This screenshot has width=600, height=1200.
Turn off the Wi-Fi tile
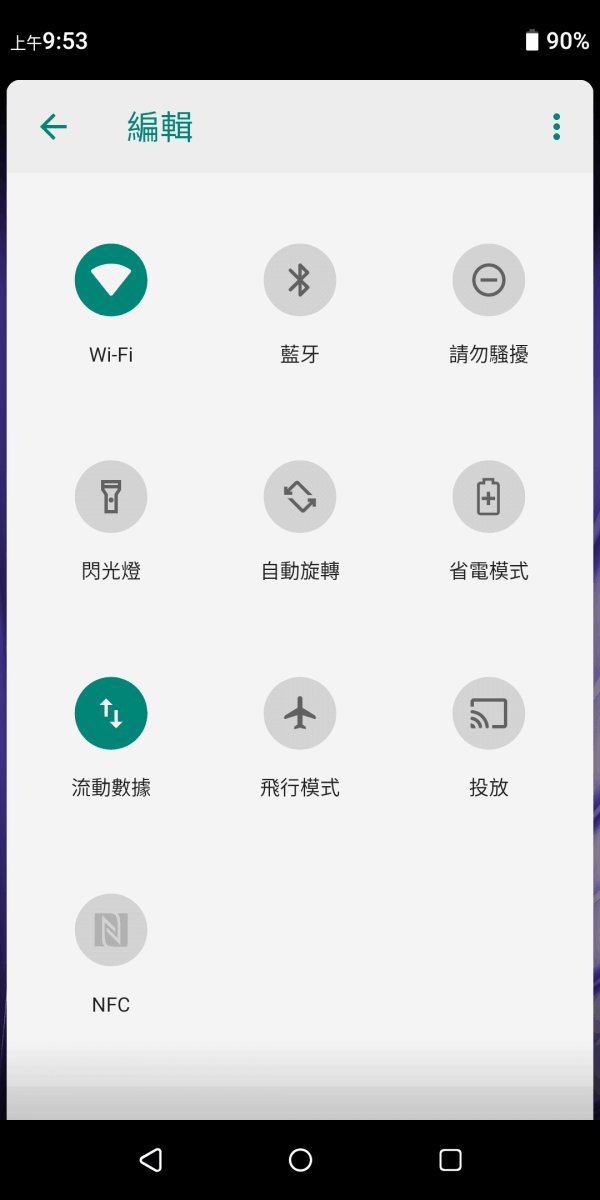coord(111,280)
